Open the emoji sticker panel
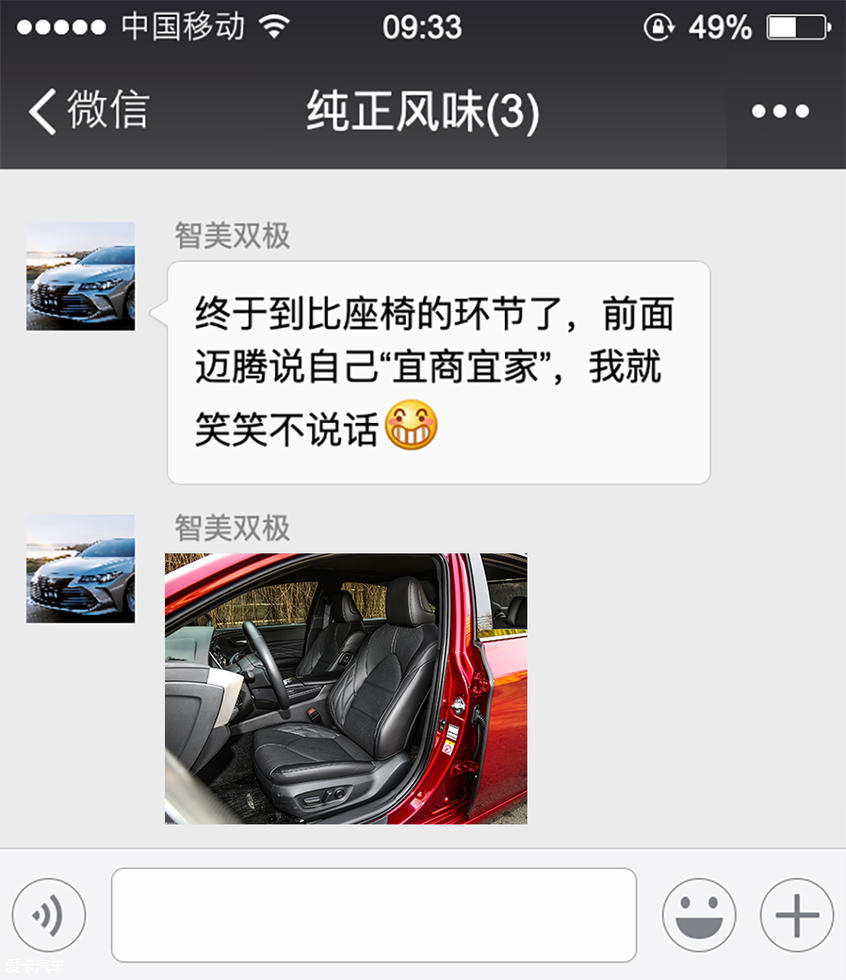Screen dimensions: 846x980 click(698, 915)
